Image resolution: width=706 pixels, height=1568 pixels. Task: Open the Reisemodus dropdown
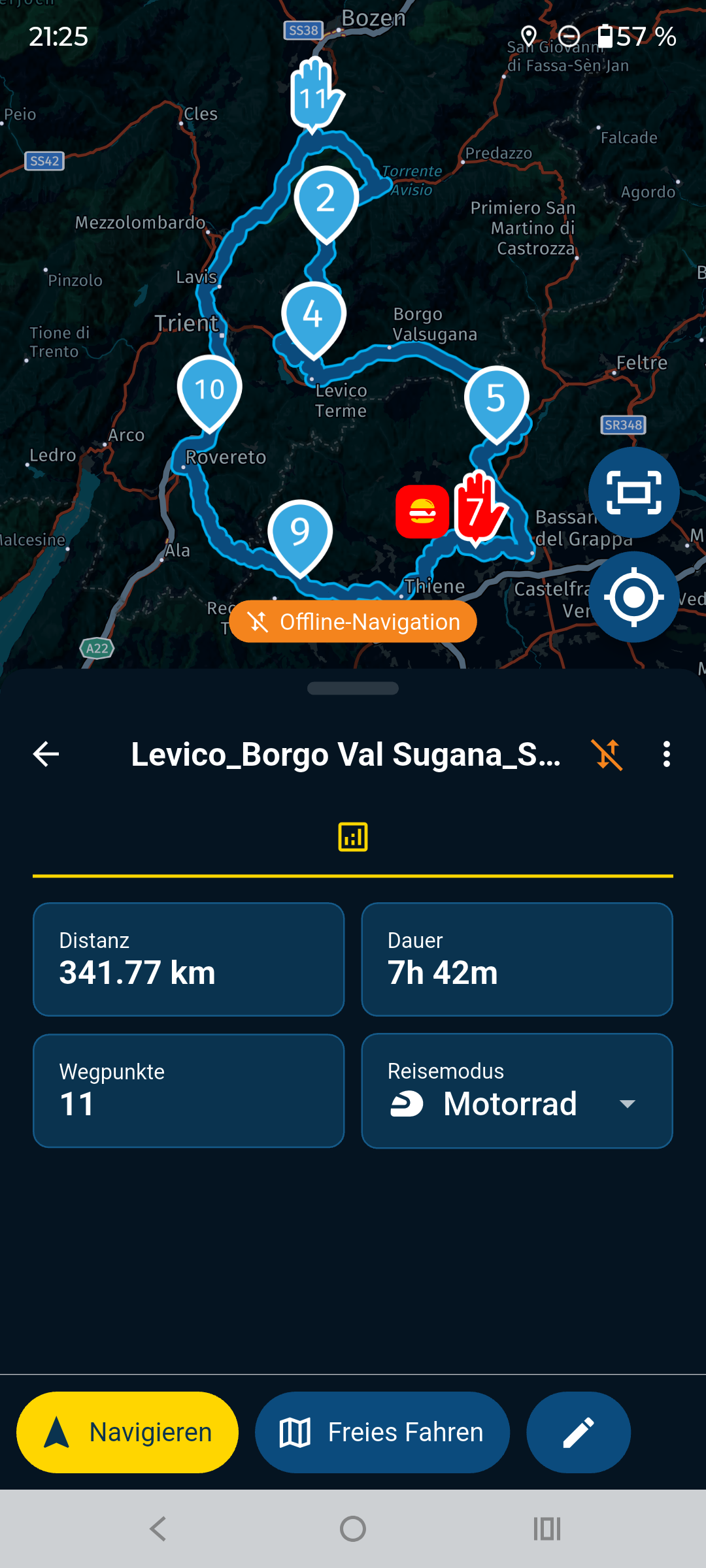coord(626,1104)
